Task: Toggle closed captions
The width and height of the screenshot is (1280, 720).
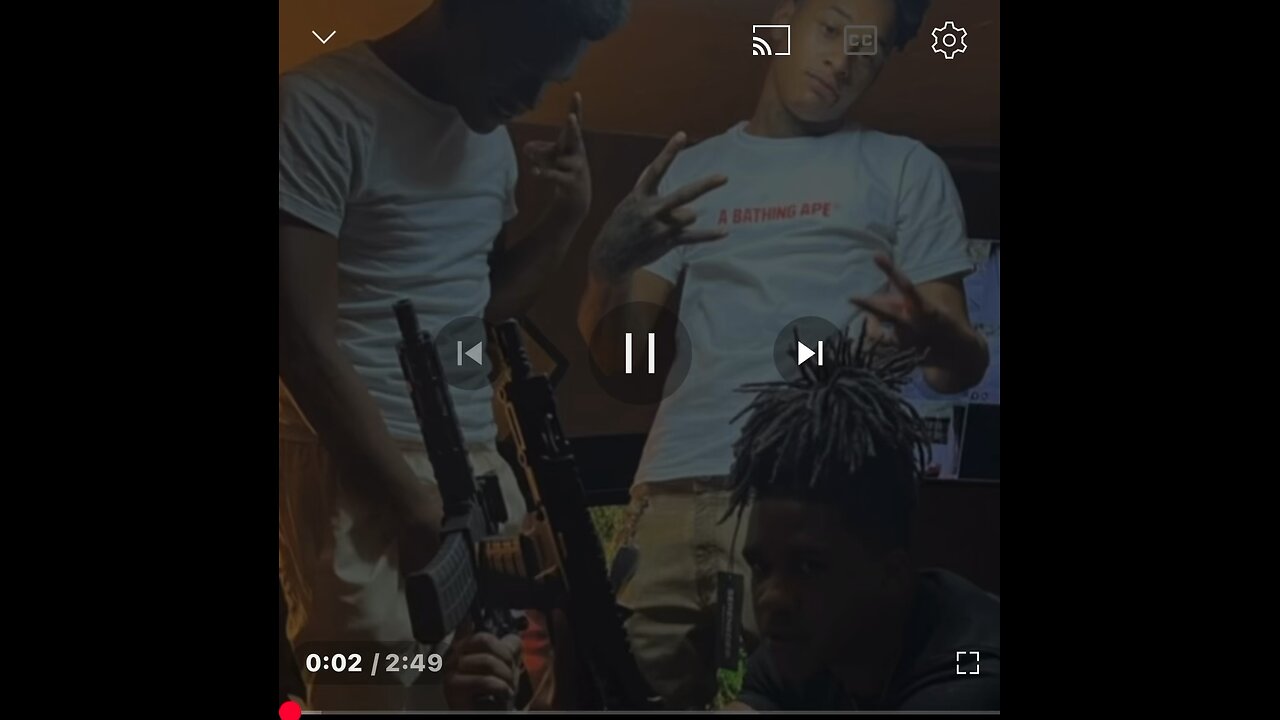Action: (860, 40)
